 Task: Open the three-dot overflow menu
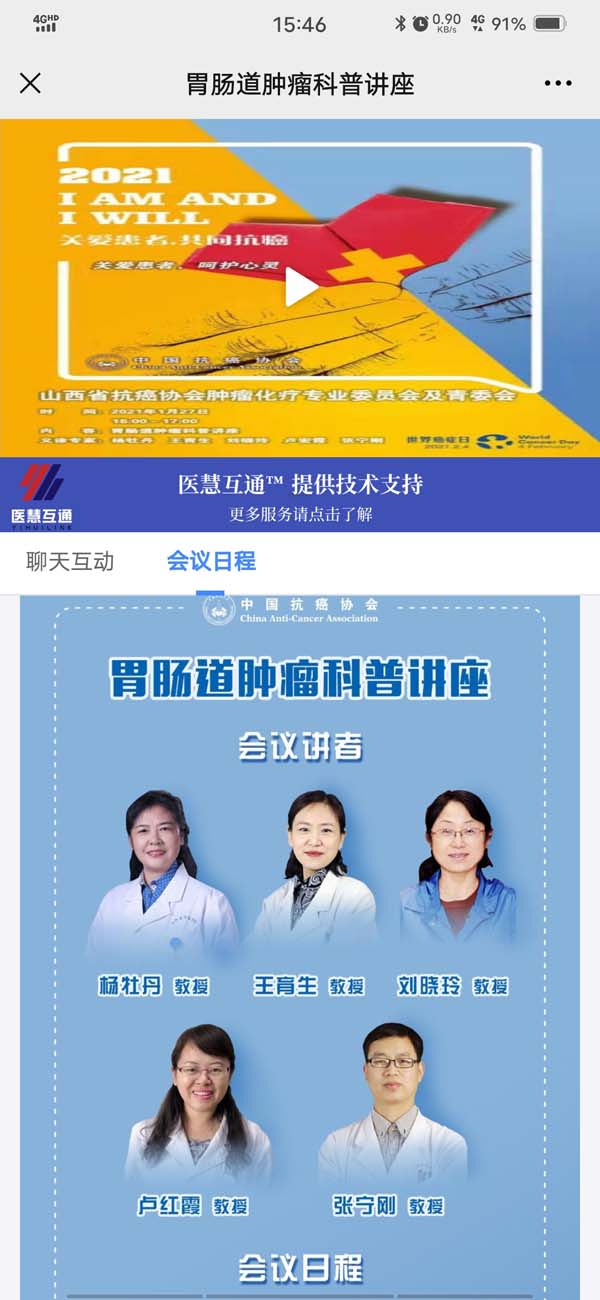click(558, 83)
